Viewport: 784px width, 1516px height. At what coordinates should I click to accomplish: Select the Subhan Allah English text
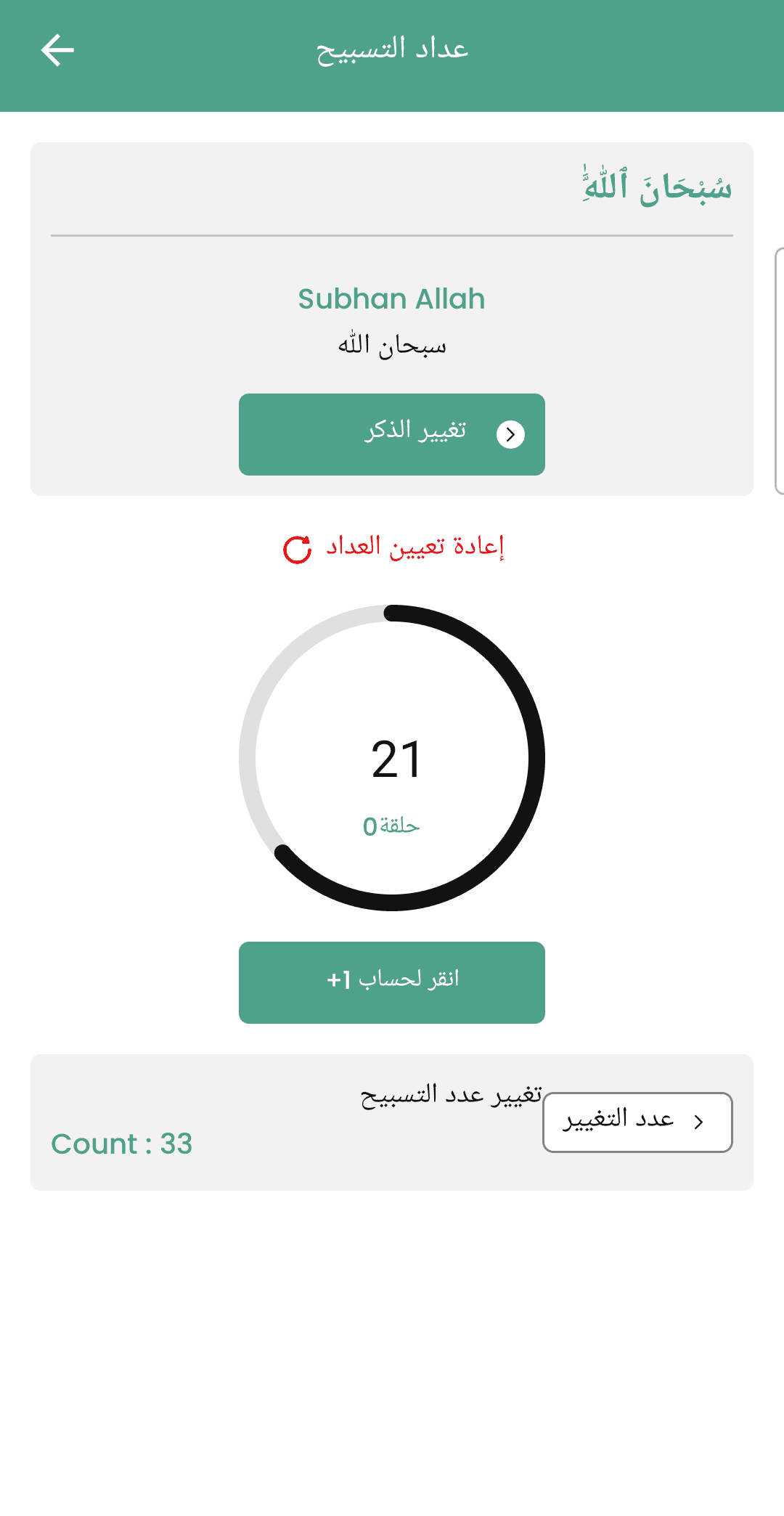point(392,299)
